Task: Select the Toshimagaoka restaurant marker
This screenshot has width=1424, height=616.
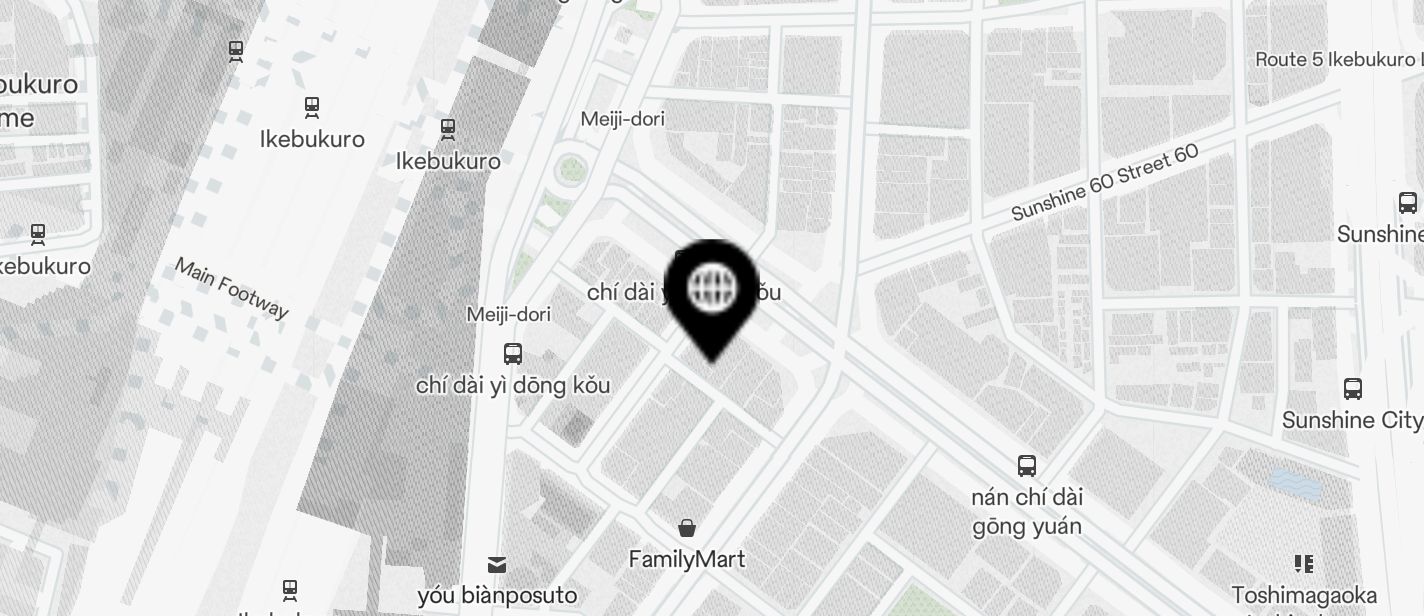Action: pyautogui.click(x=1303, y=565)
